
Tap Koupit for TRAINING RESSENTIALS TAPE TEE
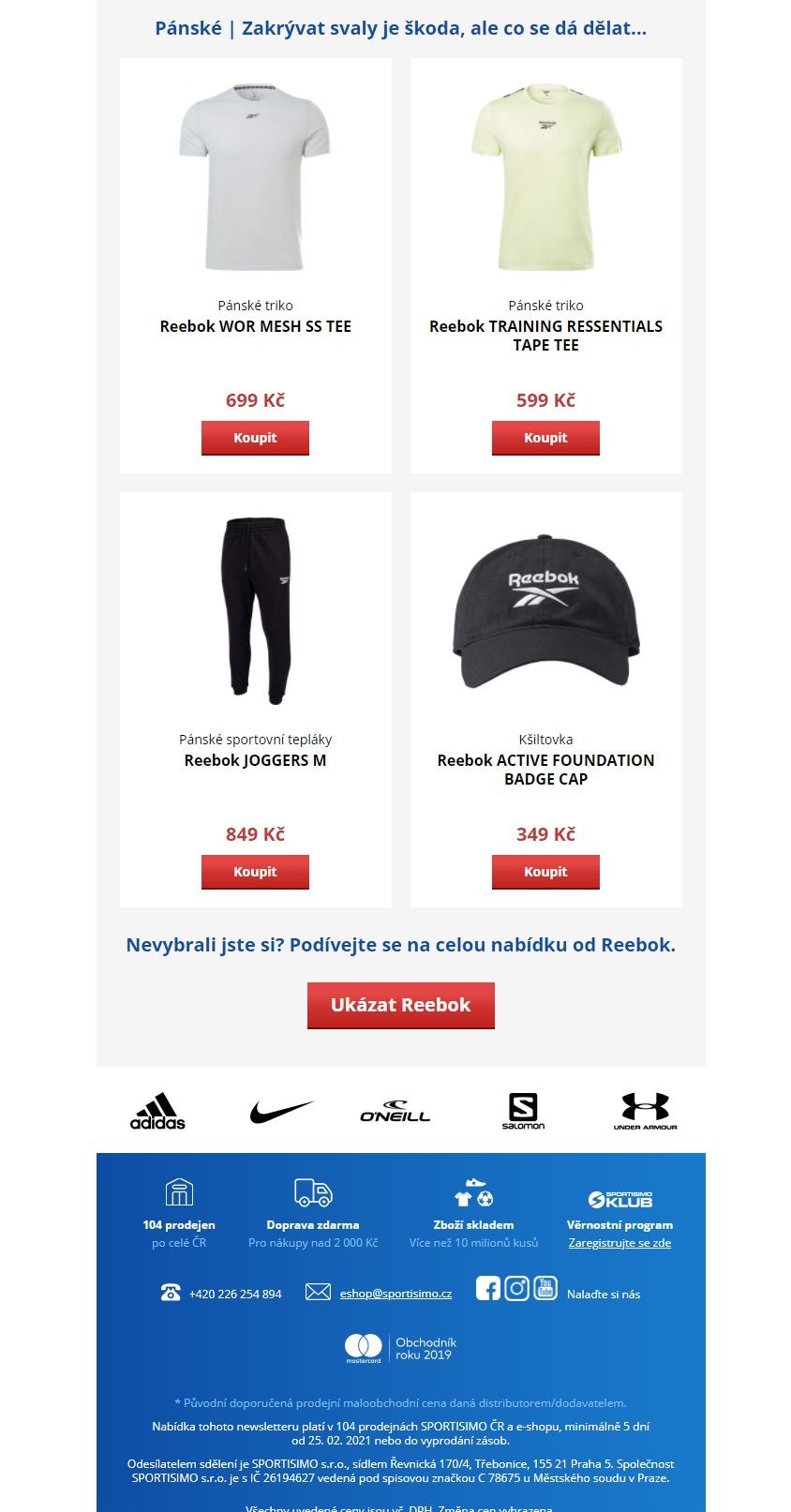click(x=545, y=438)
